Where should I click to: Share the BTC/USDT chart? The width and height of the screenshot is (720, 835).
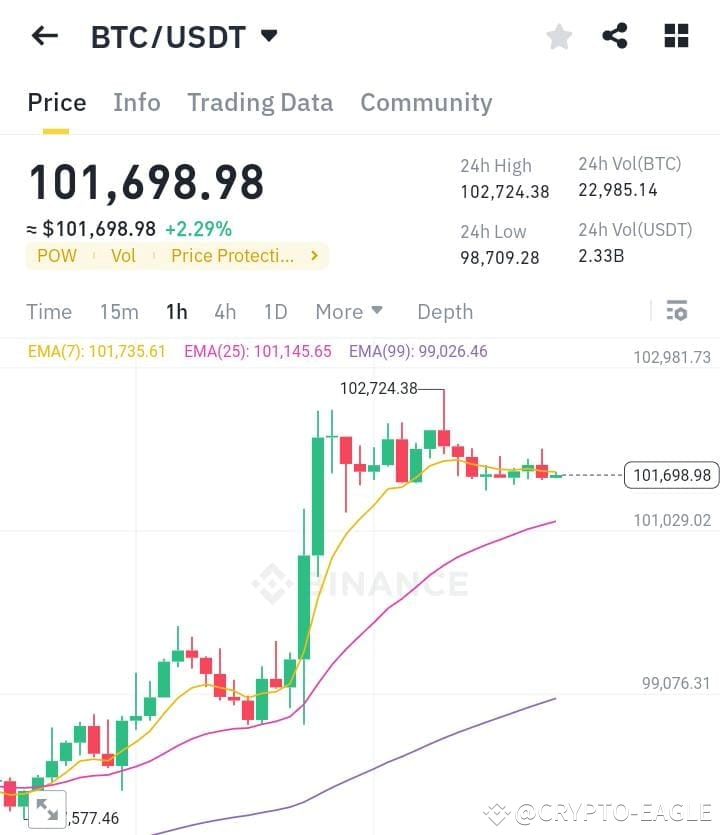point(616,36)
